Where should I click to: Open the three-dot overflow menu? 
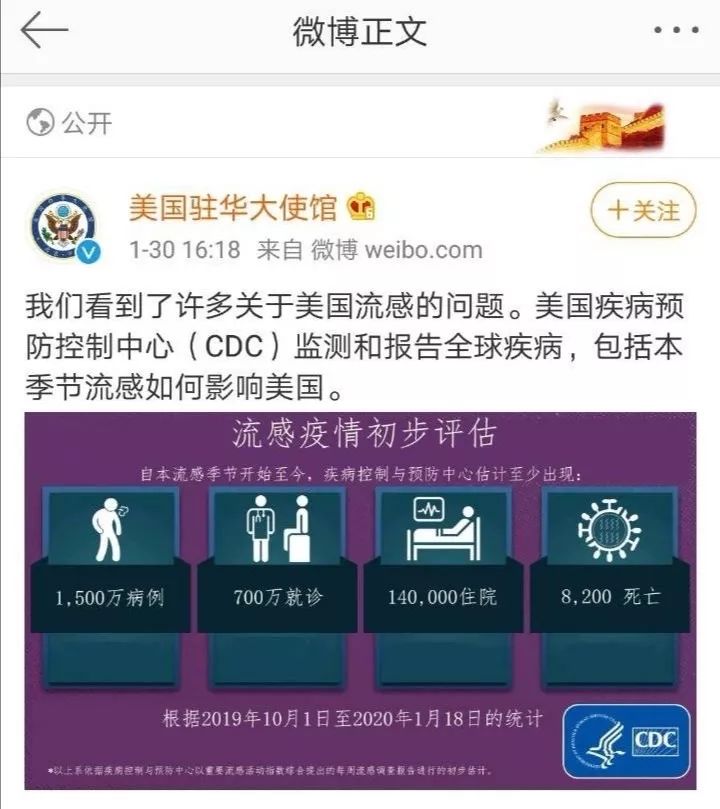[676, 31]
